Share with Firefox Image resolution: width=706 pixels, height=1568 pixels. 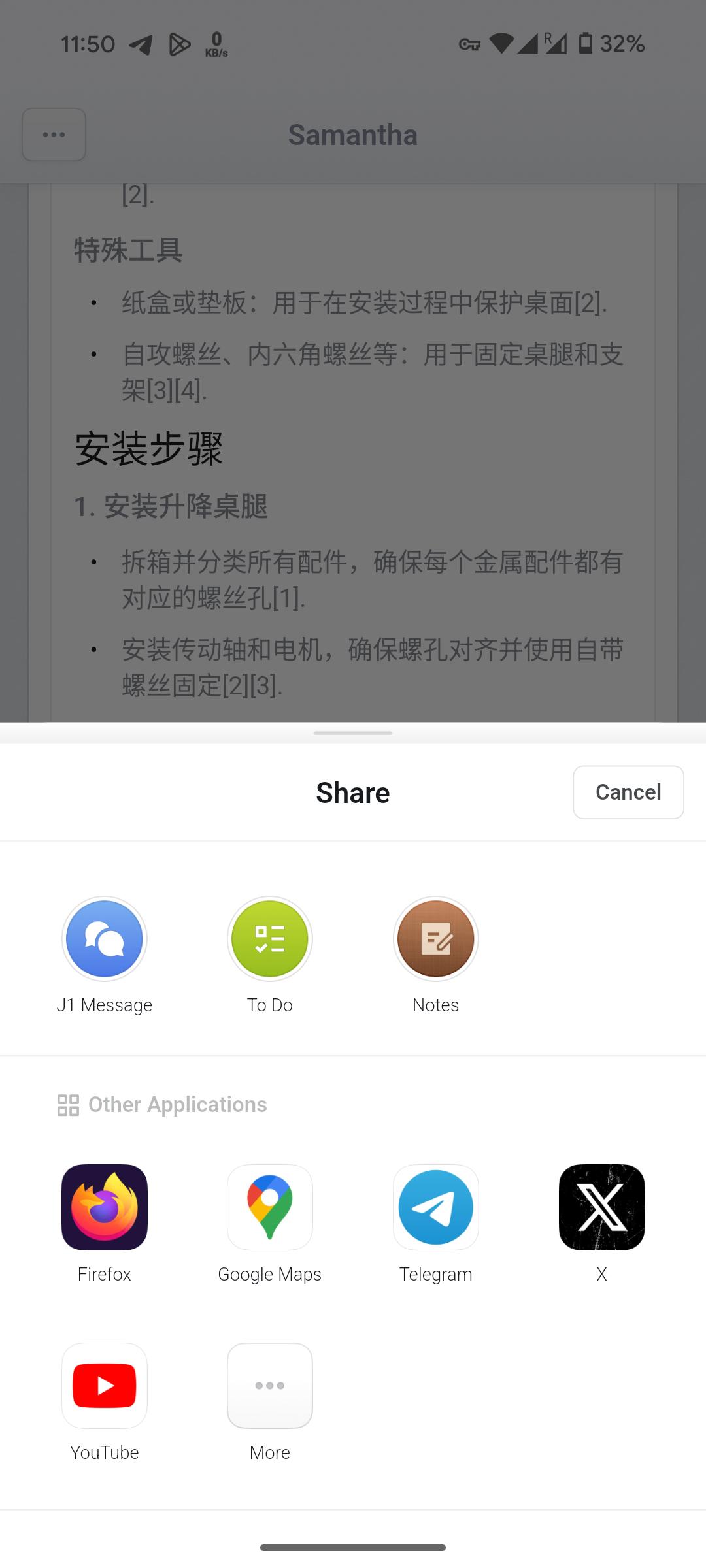(105, 1207)
